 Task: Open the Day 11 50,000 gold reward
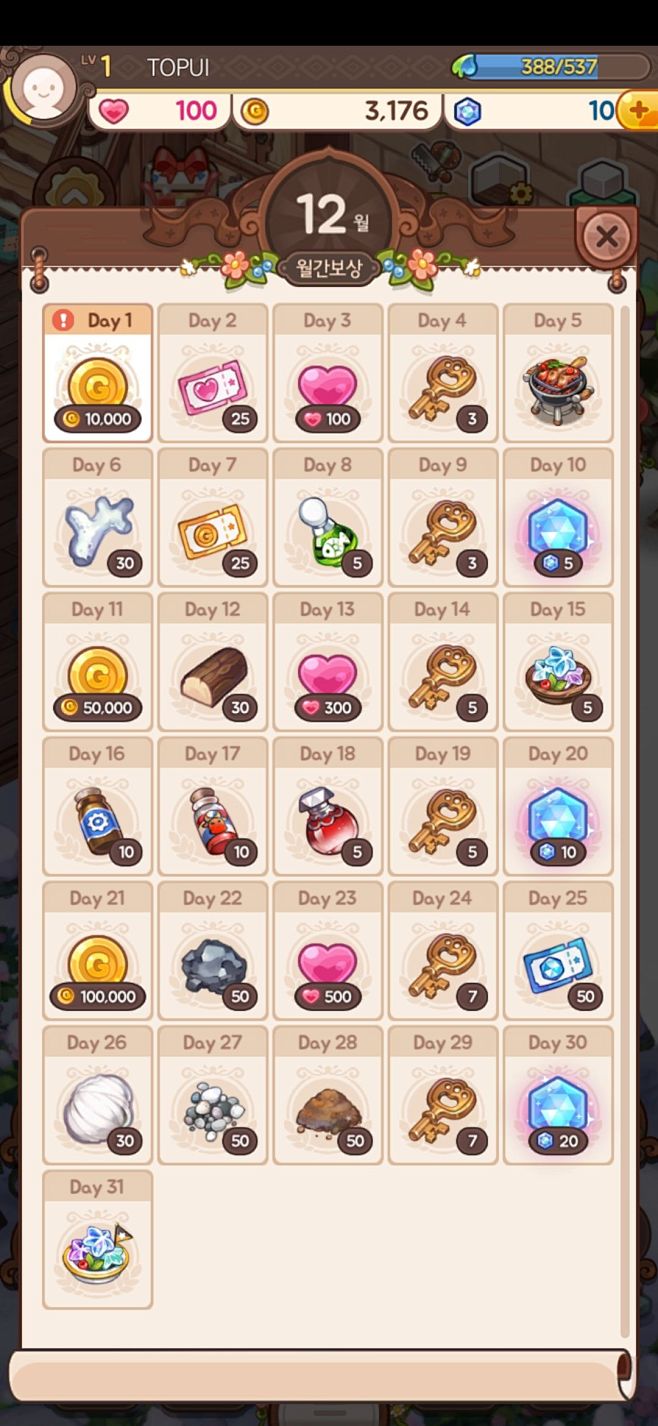point(98,662)
